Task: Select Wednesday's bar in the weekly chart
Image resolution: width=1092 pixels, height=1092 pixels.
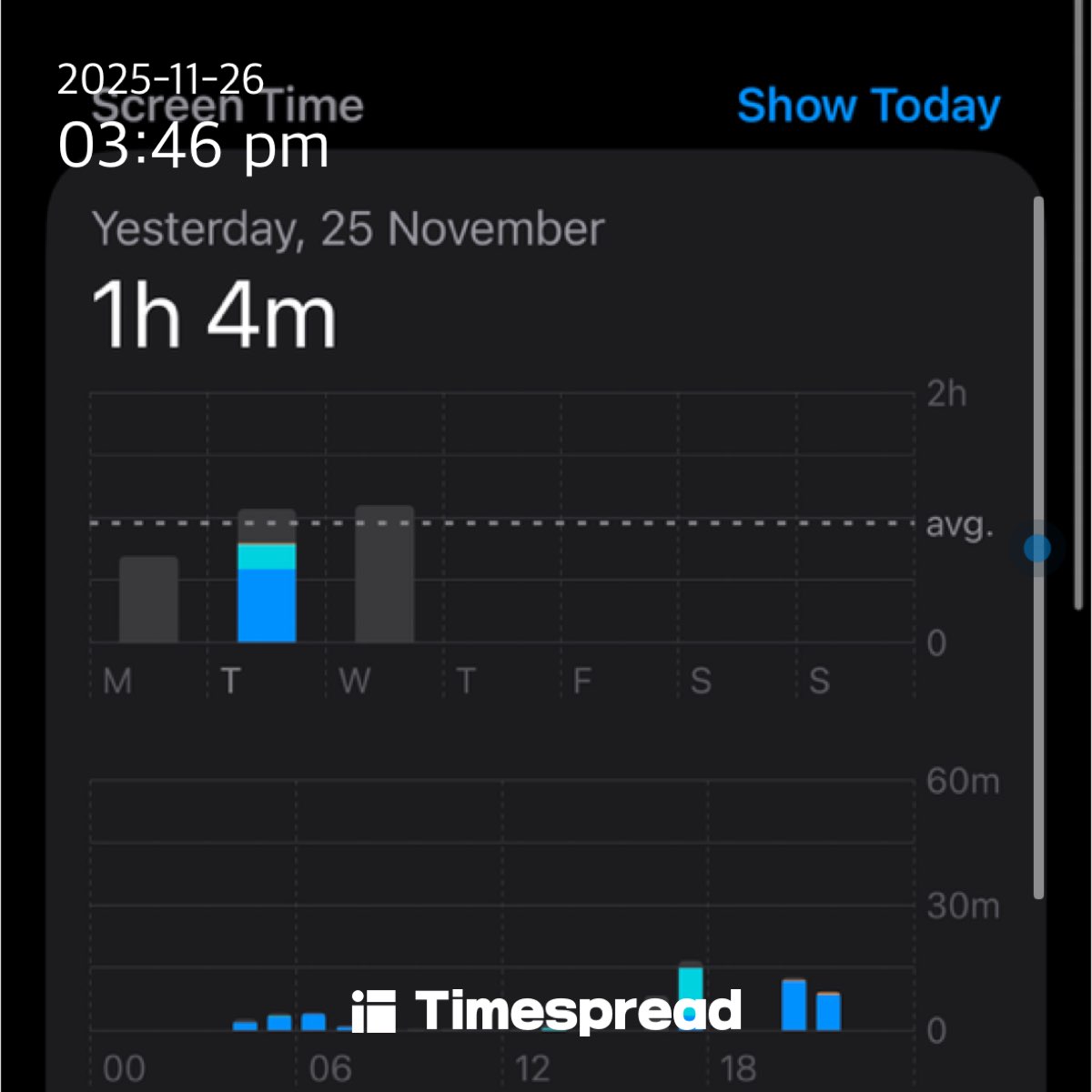Action: [x=384, y=575]
